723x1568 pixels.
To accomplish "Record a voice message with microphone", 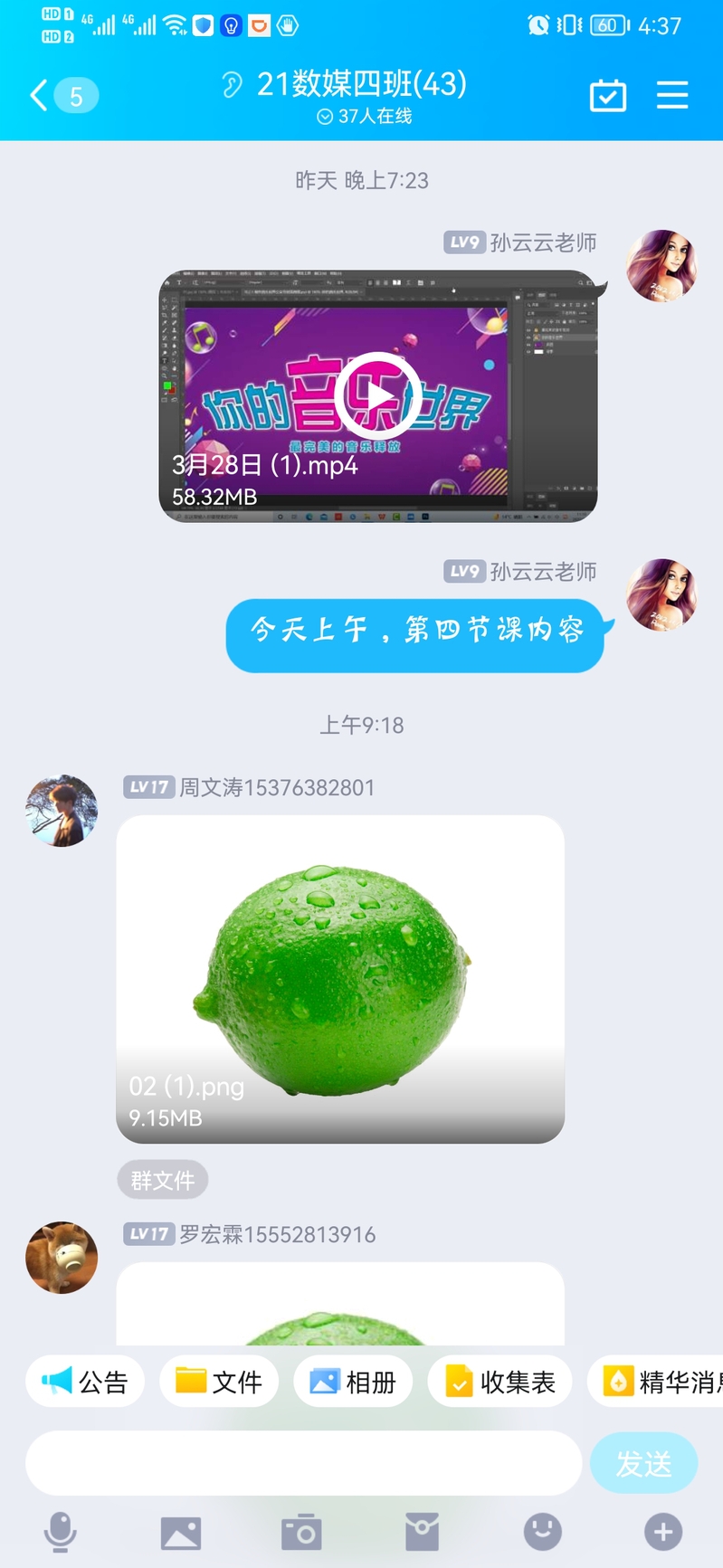I will [x=61, y=1533].
